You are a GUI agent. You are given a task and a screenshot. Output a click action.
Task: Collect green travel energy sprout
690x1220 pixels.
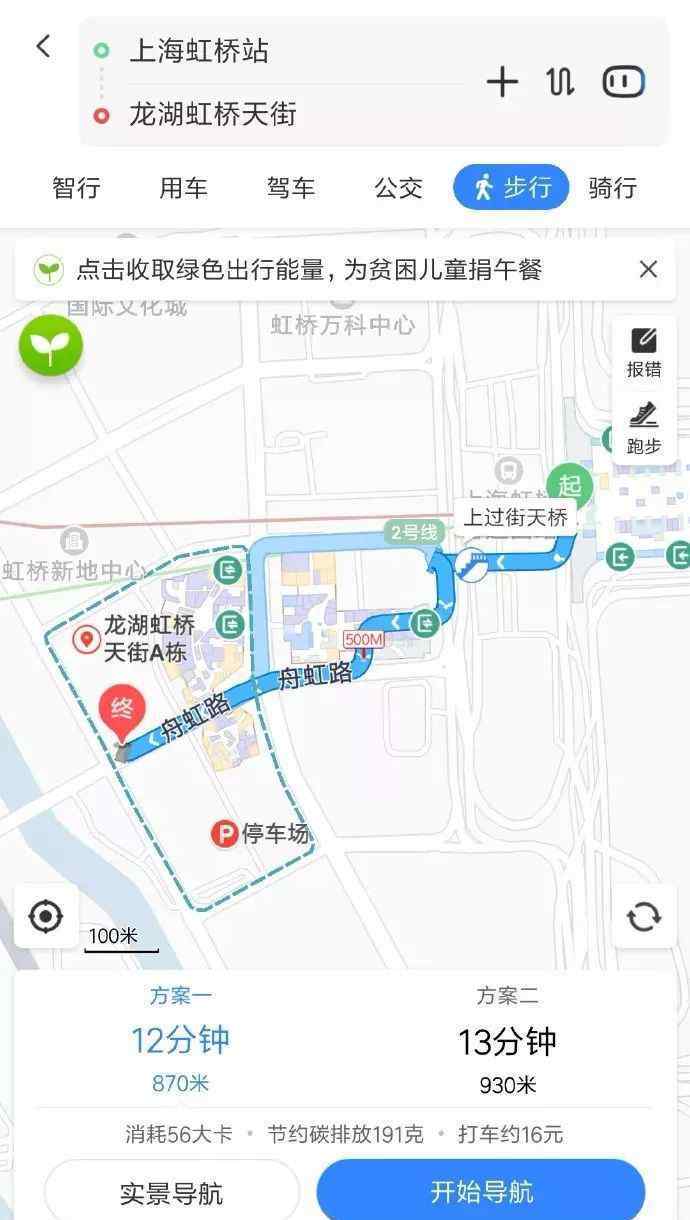pyautogui.click(x=51, y=346)
